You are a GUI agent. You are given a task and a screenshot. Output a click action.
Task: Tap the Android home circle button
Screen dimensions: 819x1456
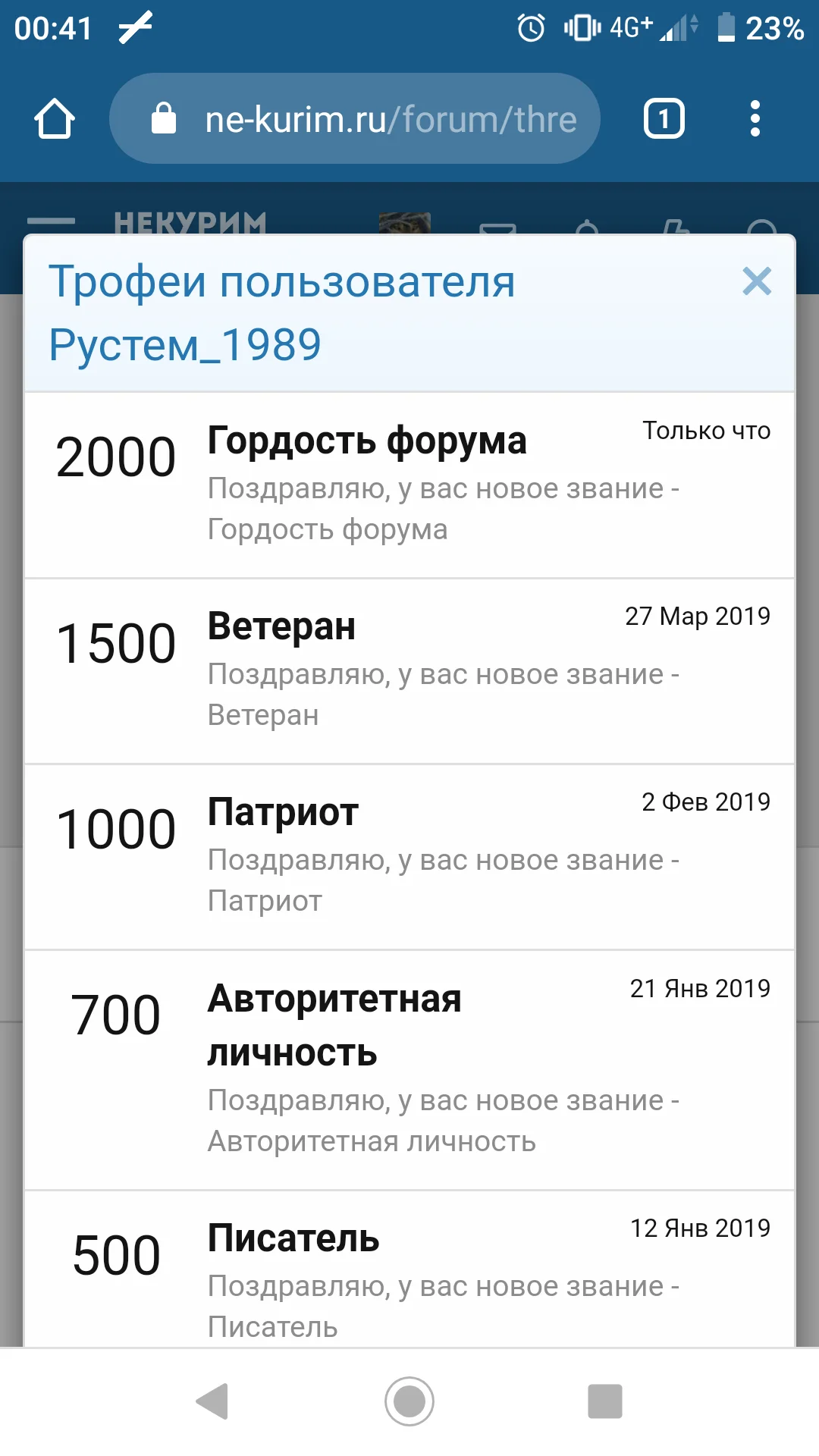tap(409, 1401)
